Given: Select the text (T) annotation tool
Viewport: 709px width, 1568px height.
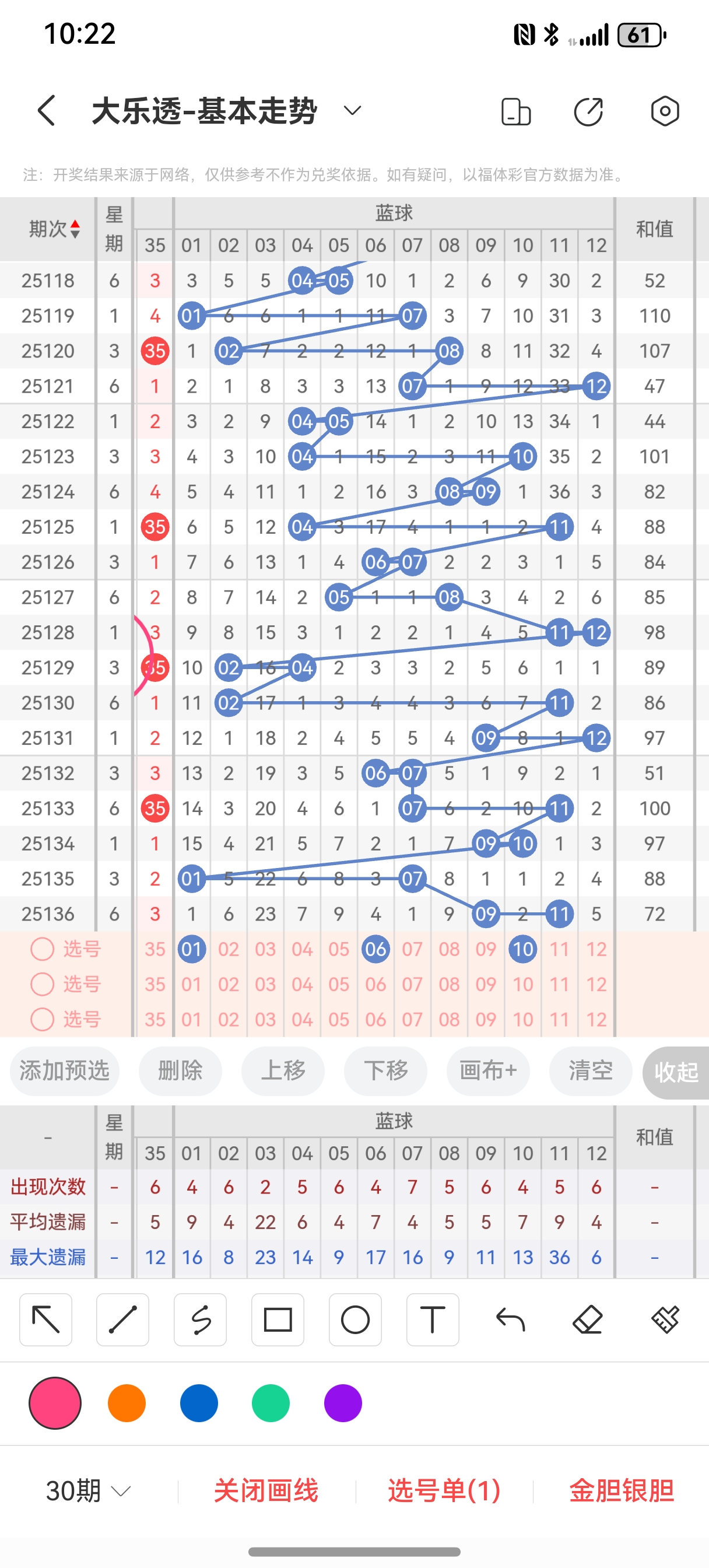Looking at the screenshot, I should click(433, 1319).
